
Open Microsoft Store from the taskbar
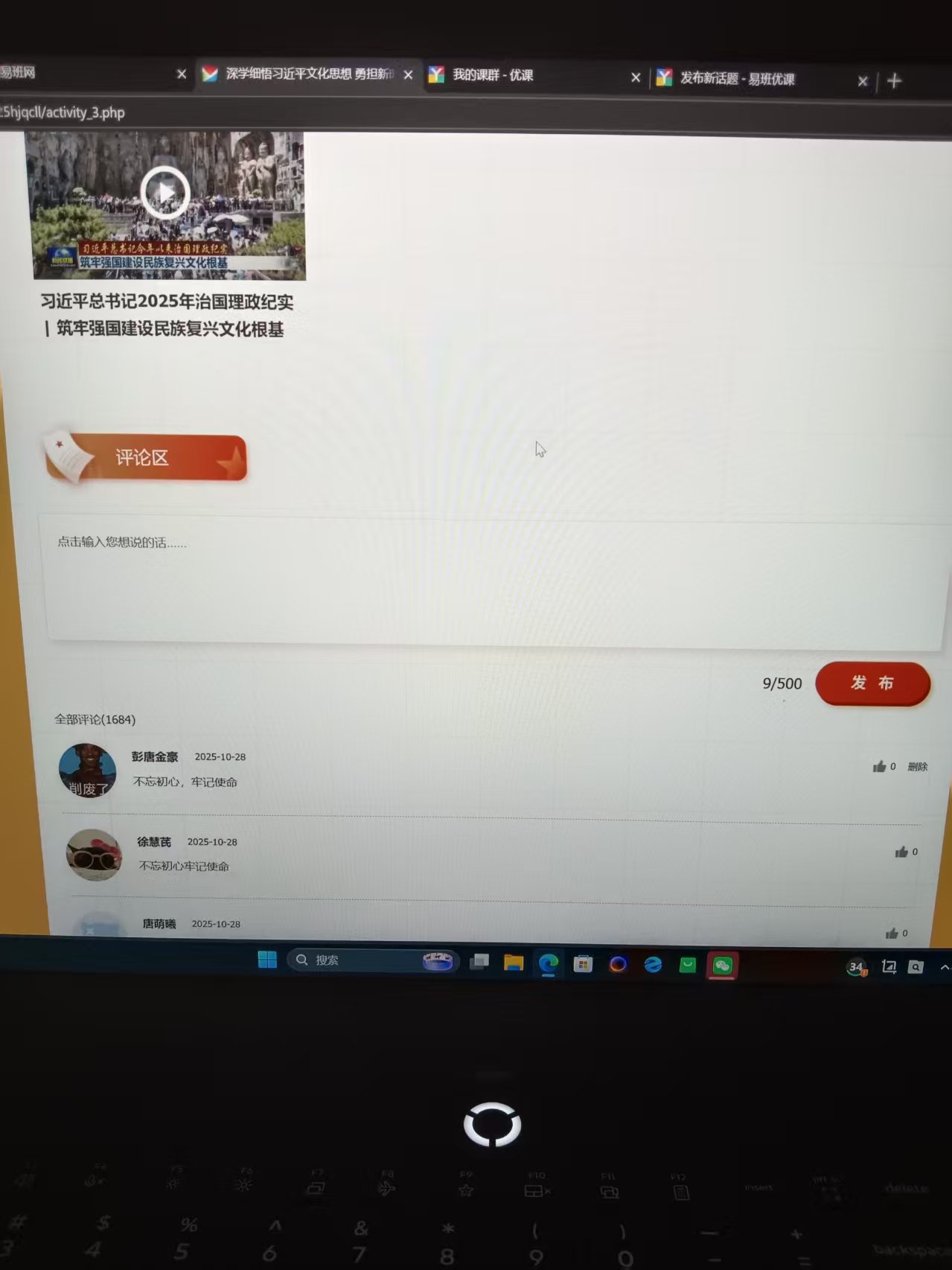pos(583,964)
